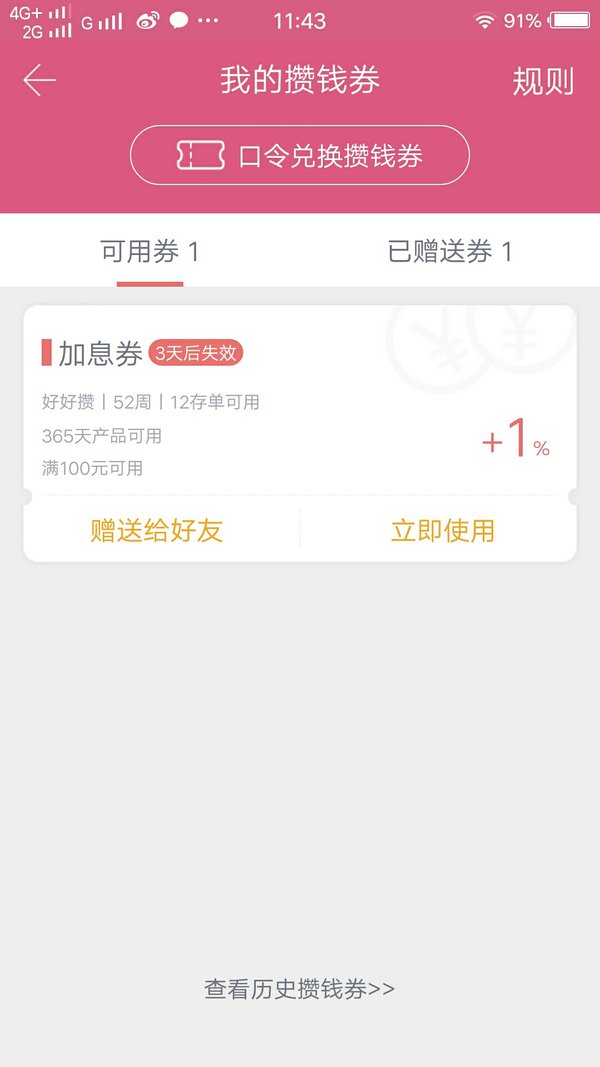The height and width of the screenshot is (1067, 600).
Task: Open the 加息券 coupon card
Action: pos(299,401)
